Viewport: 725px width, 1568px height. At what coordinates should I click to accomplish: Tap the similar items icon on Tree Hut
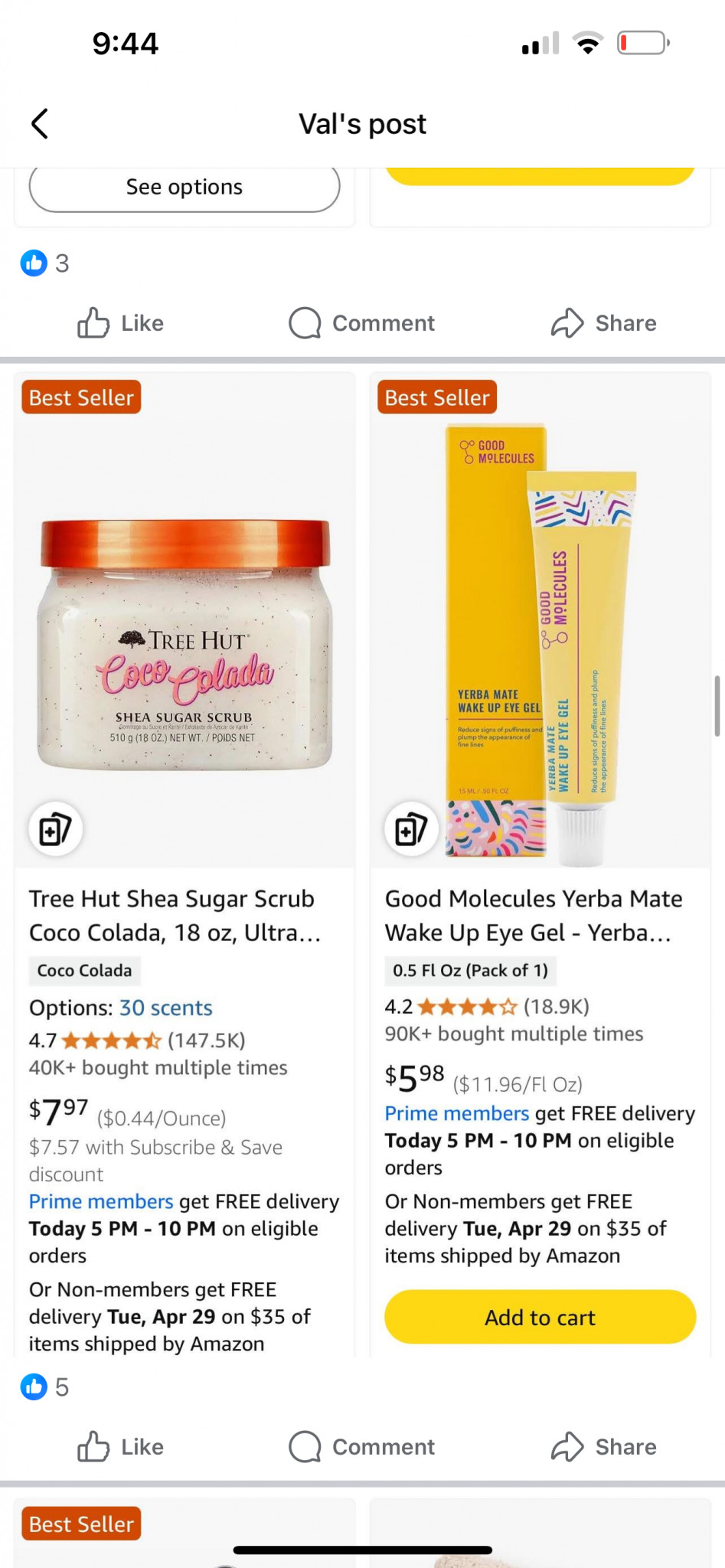pos(55,829)
